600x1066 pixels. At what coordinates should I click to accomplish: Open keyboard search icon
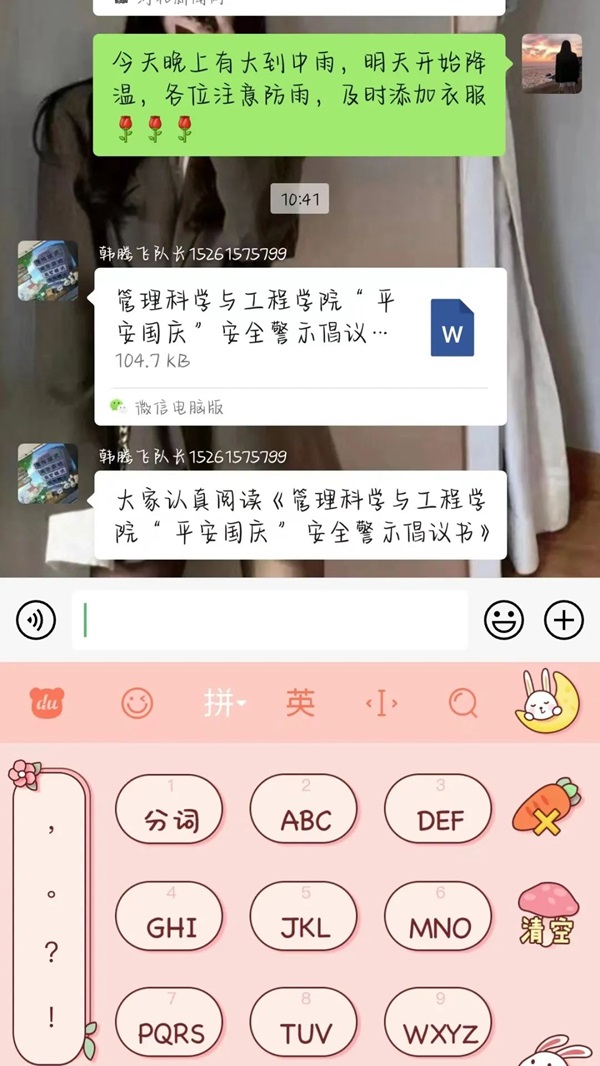click(x=462, y=704)
